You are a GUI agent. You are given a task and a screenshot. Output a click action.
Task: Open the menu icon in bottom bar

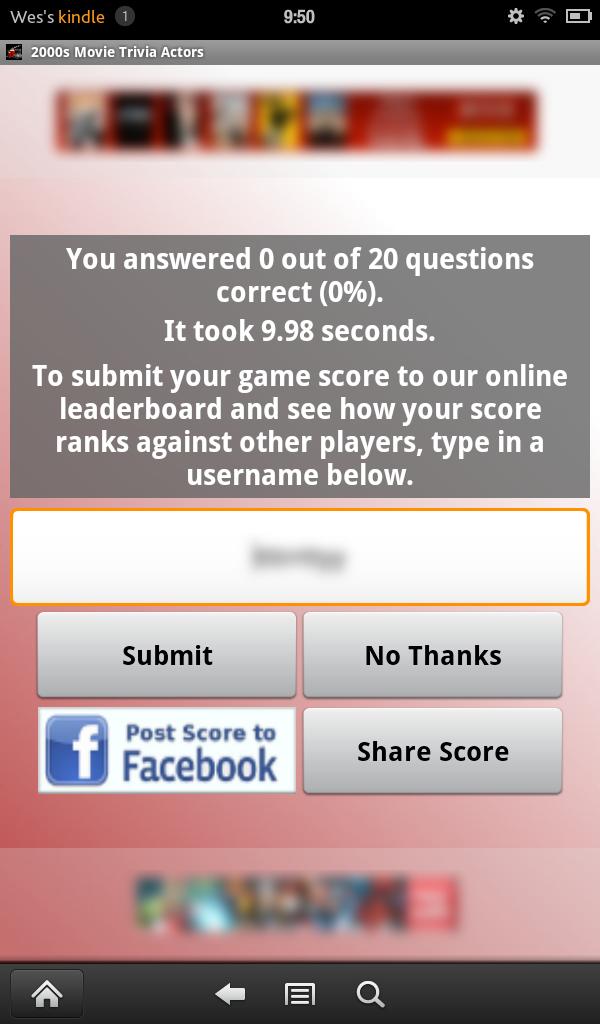300,993
